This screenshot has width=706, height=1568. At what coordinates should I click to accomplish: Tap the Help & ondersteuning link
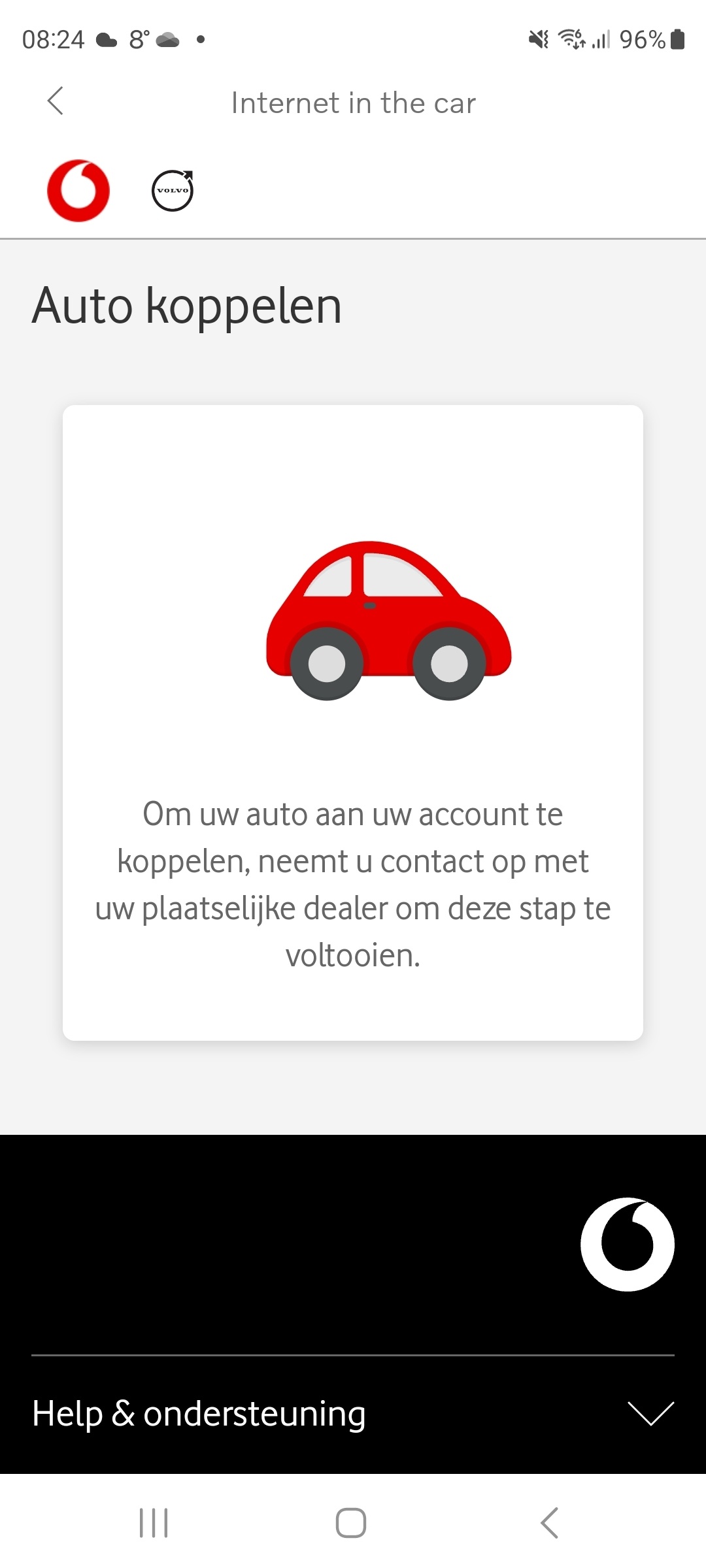click(199, 1413)
